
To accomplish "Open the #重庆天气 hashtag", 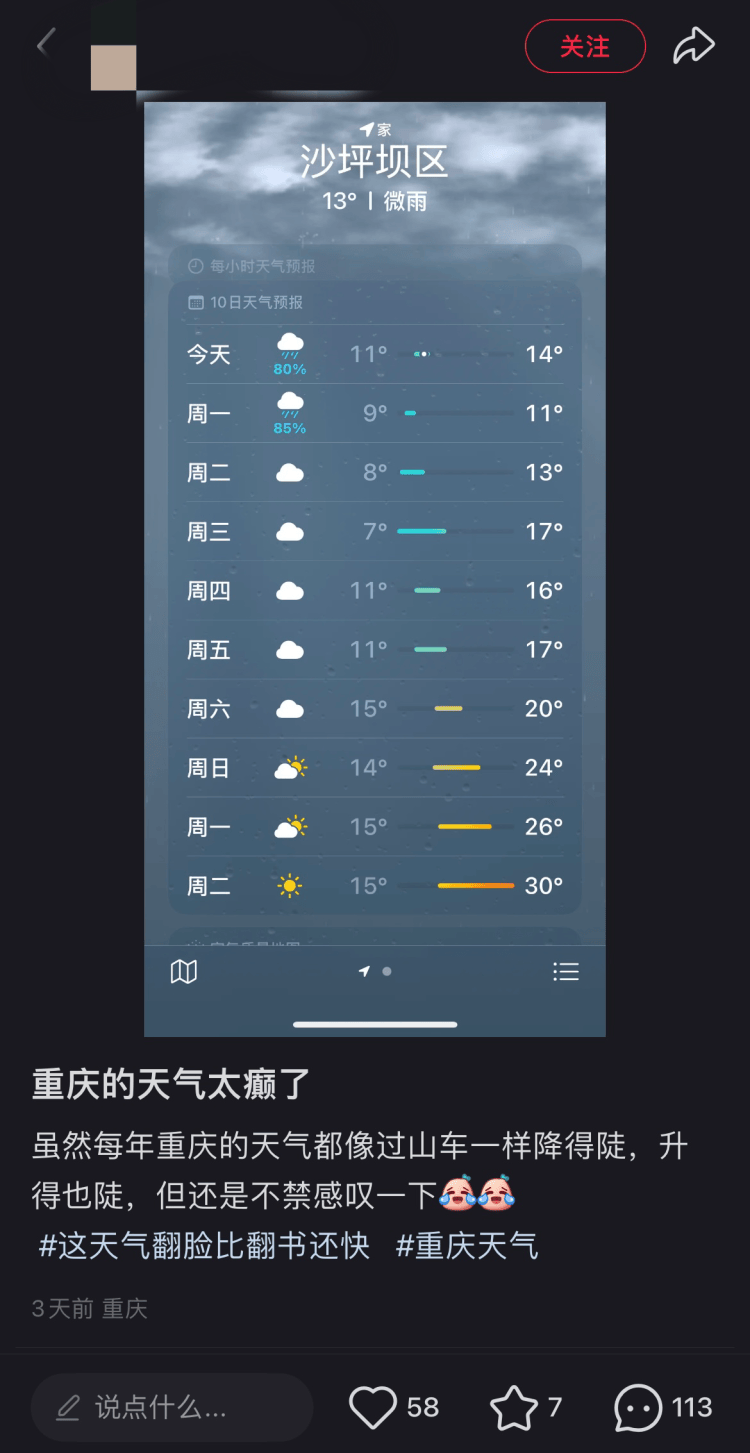I will click(467, 1246).
